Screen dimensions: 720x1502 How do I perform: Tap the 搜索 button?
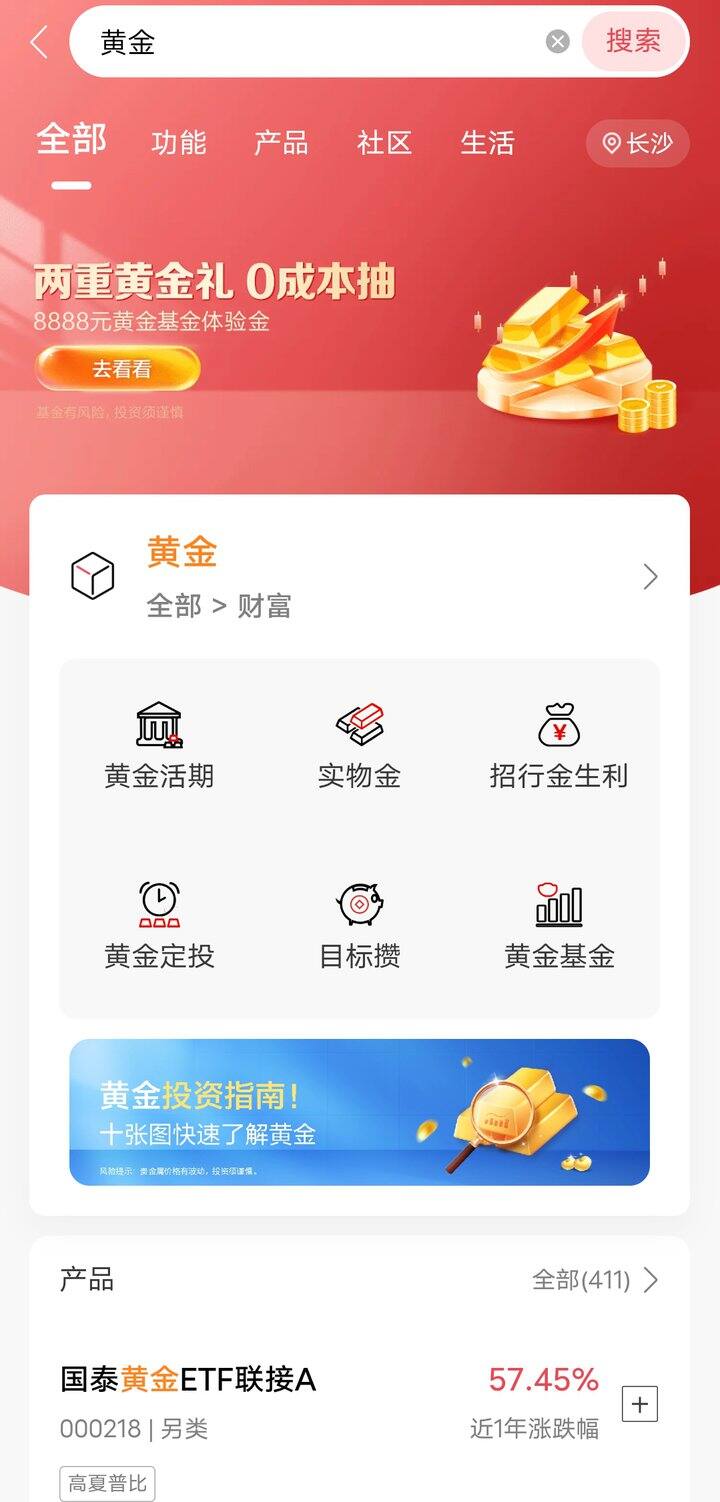(633, 42)
